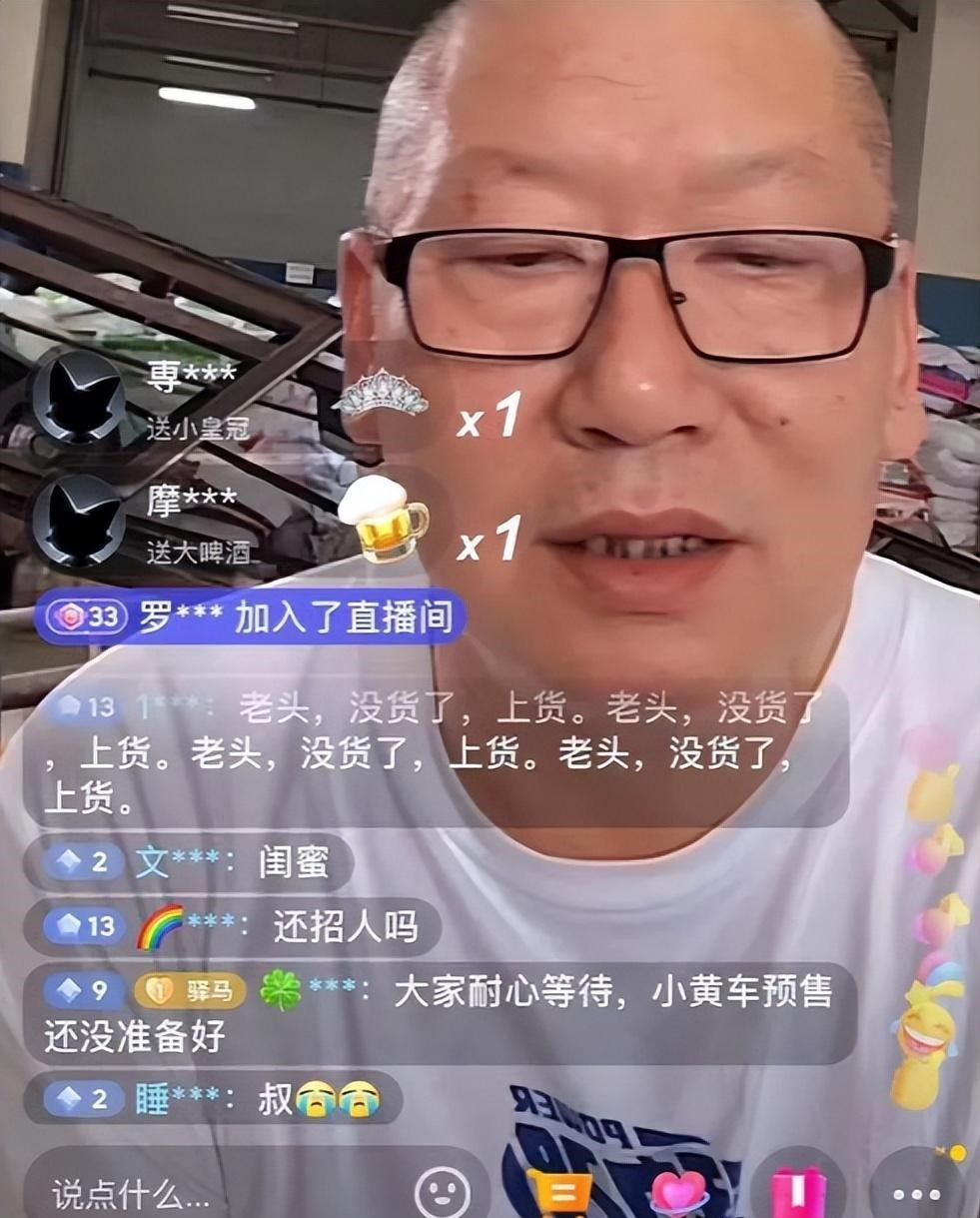View profile of gift sender 摩***
Image resolution: width=980 pixels, height=1218 pixels.
pos(77,521)
